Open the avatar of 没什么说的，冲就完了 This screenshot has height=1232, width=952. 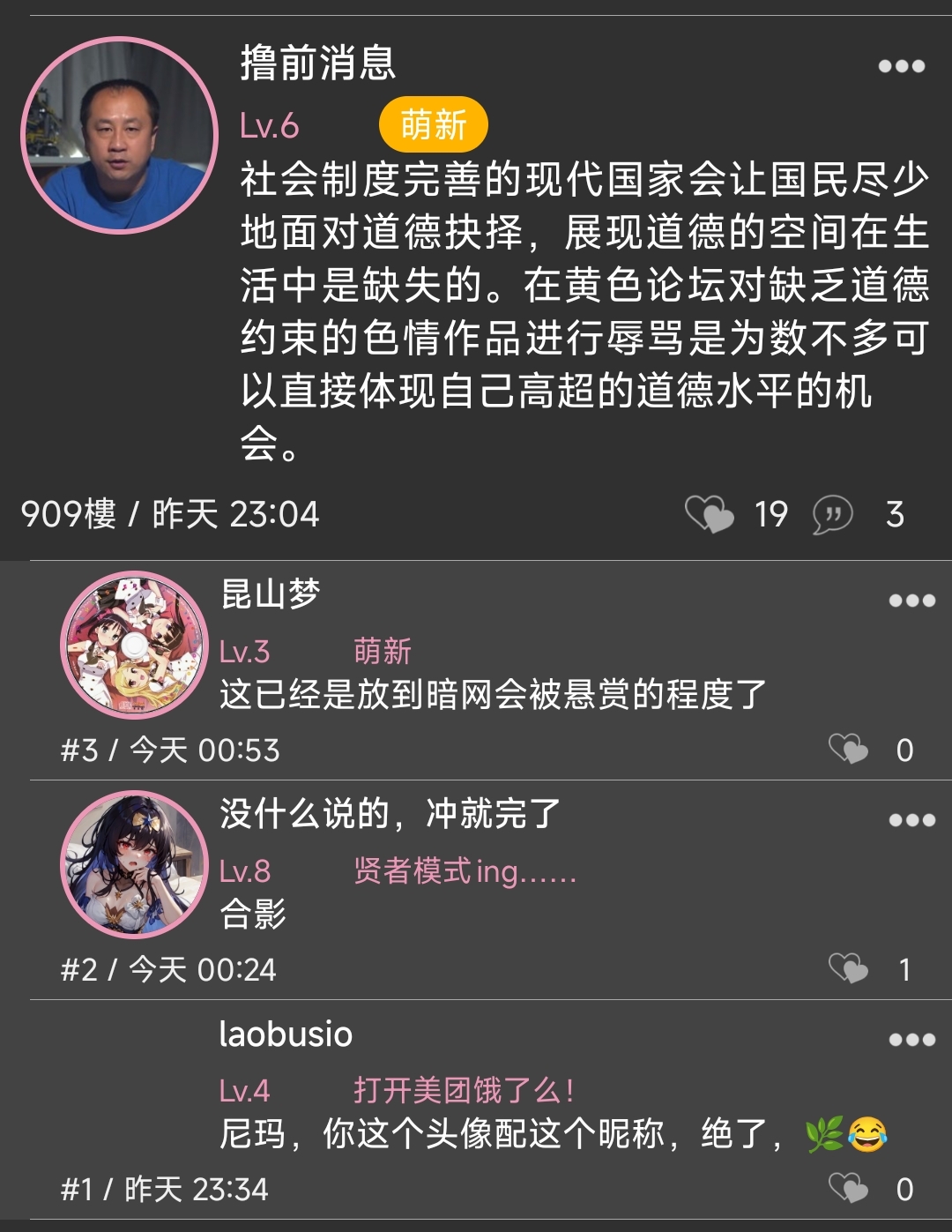133,864
